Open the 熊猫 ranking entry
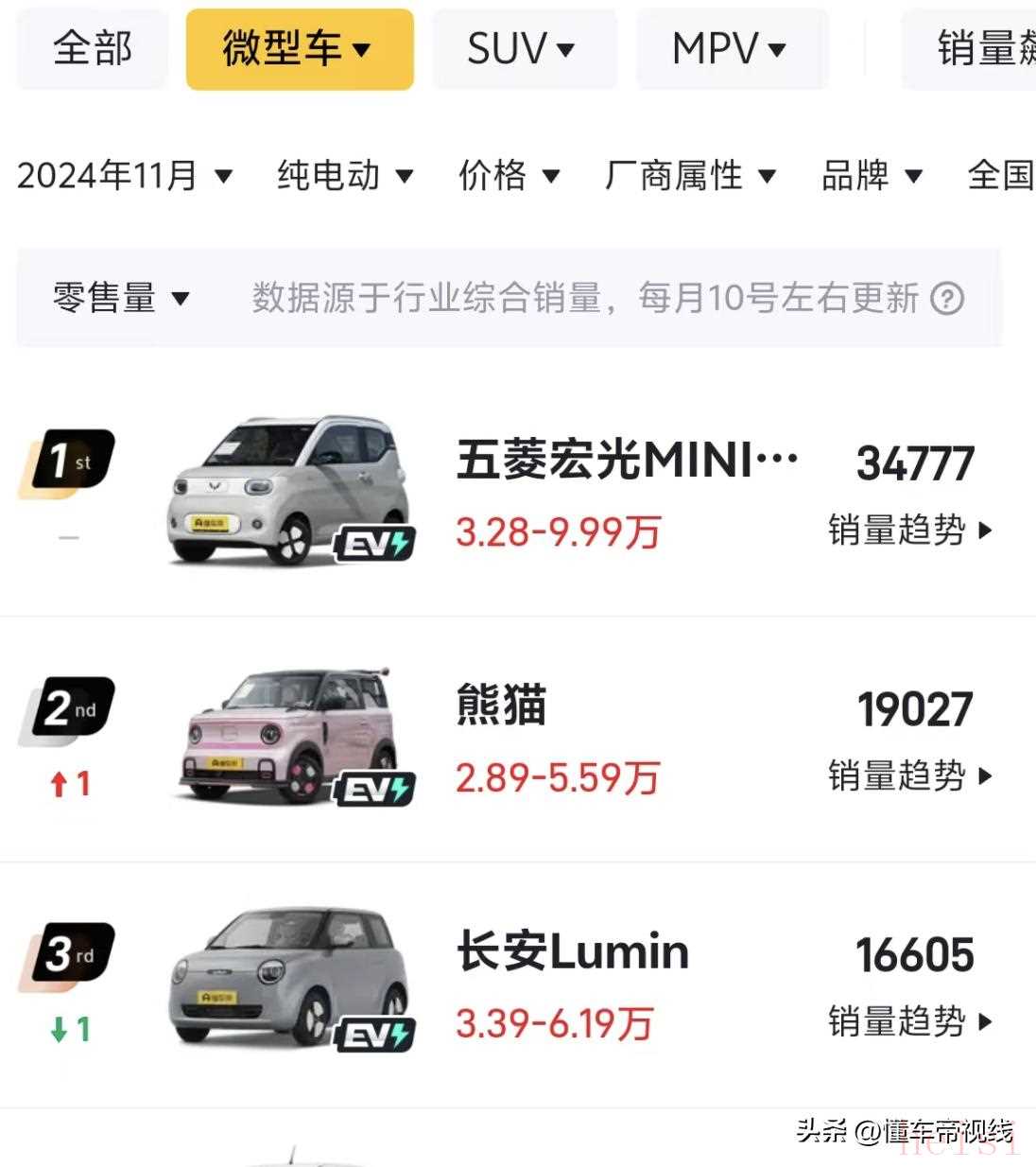The width and height of the screenshot is (1036, 1167). 501,706
